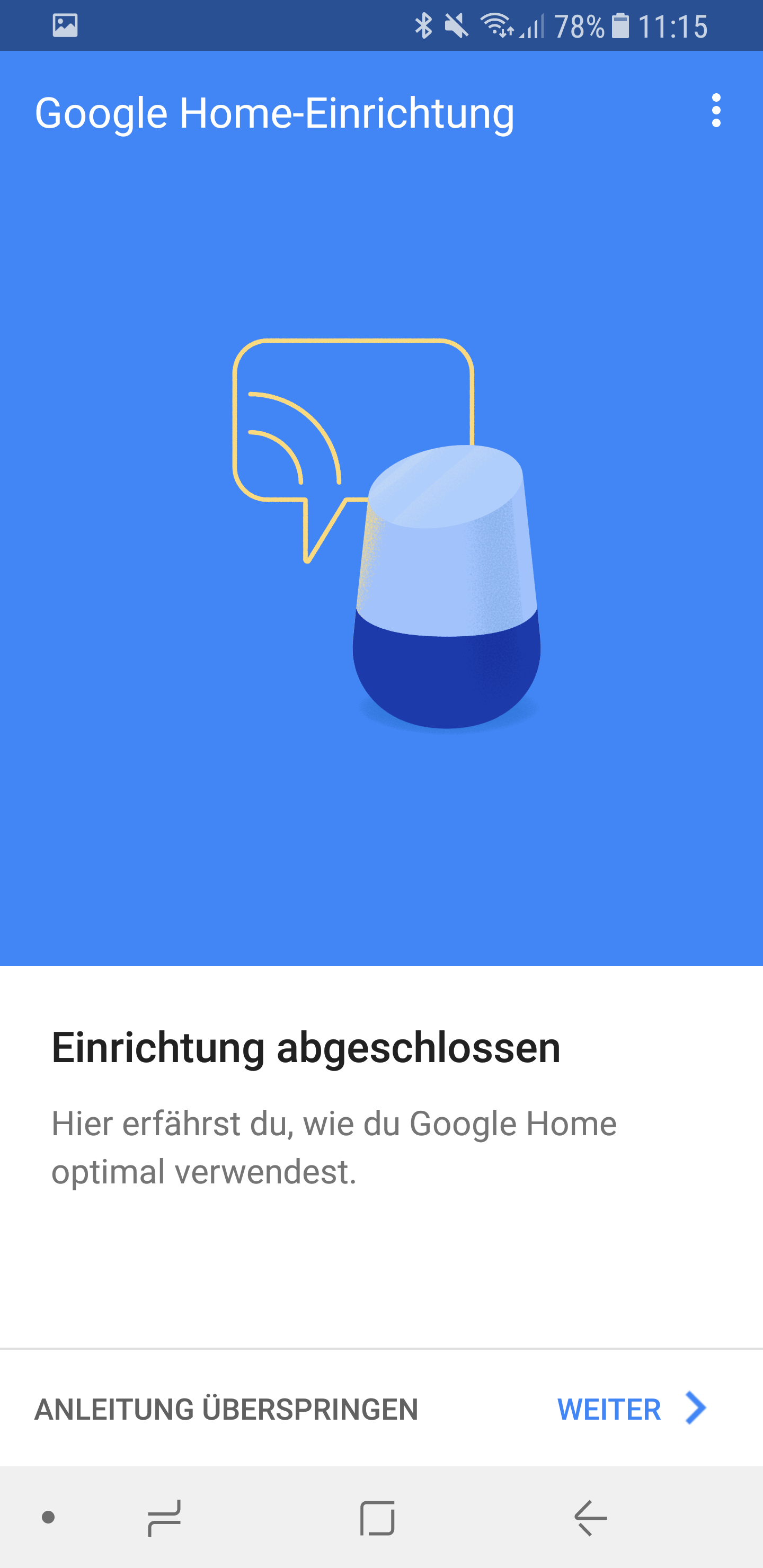Screen dimensions: 763x1568
Task: Open recent apps from the navigation bar
Action: pyautogui.click(x=164, y=1518)
